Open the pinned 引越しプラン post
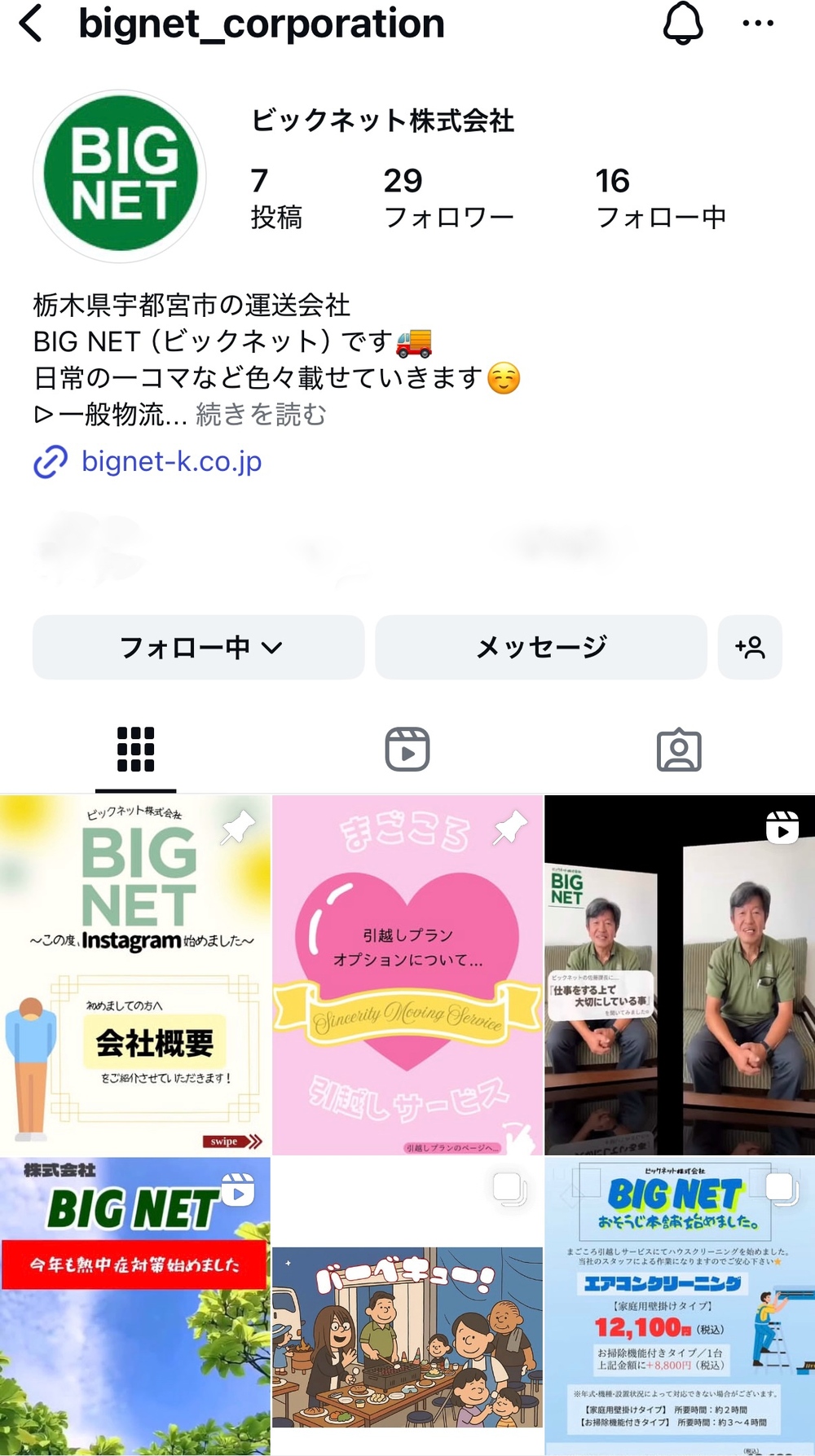The height and width of the screenshot is (1456, 815). [x=407, y=974]
